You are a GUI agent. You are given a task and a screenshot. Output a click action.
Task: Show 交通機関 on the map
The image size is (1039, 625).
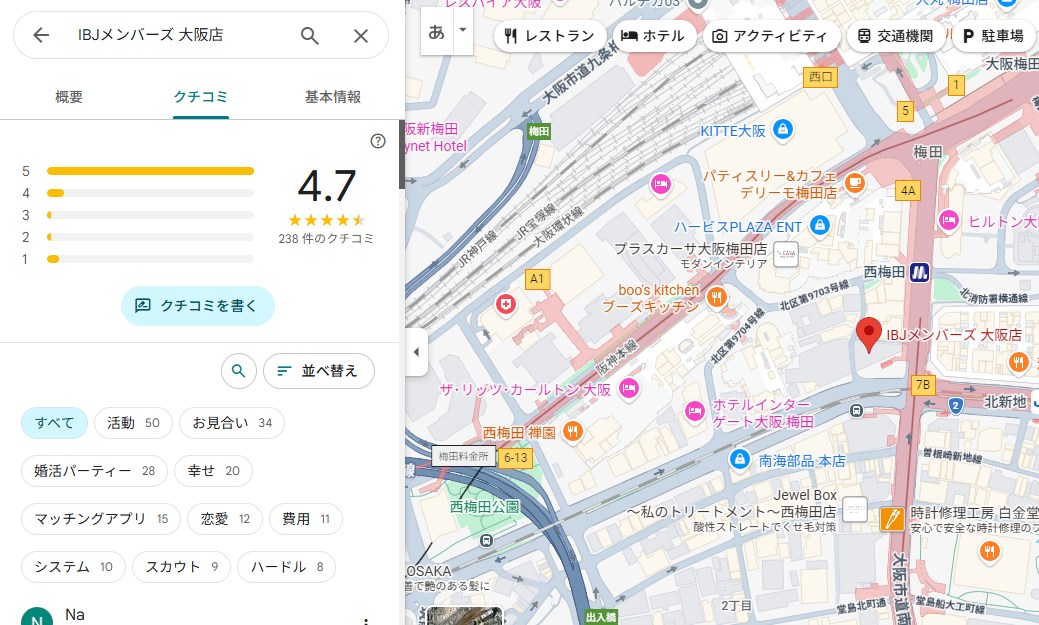click(x=895, y=36)
